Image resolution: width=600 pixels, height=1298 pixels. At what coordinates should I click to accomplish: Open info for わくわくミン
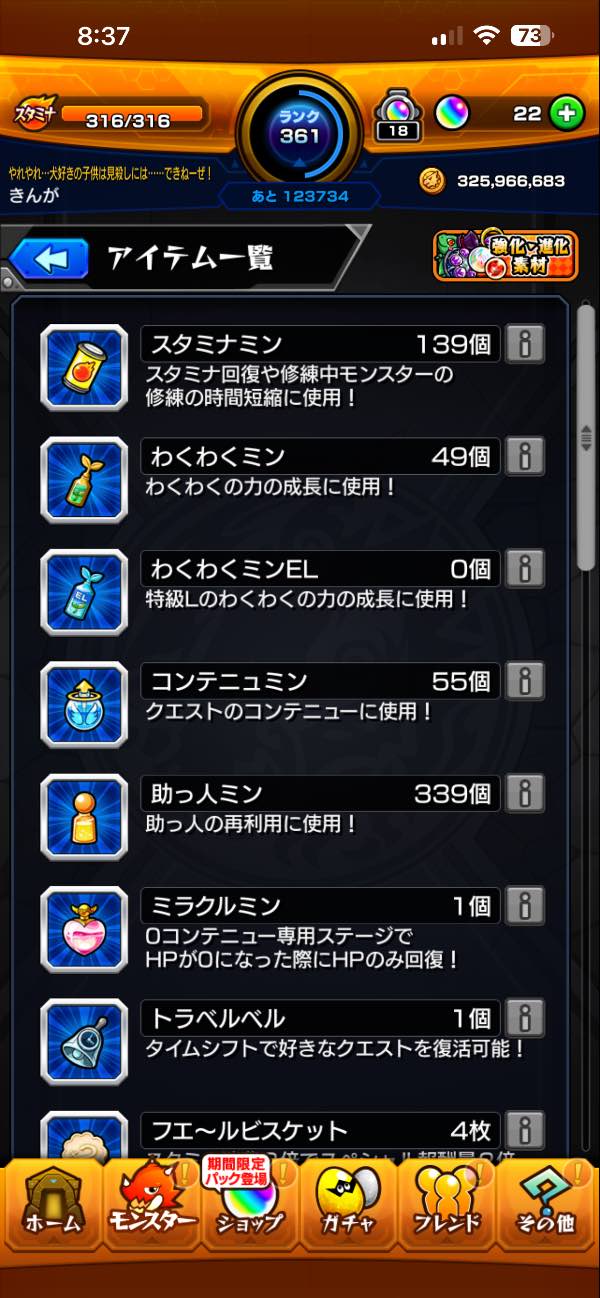(x=524, y=457)
